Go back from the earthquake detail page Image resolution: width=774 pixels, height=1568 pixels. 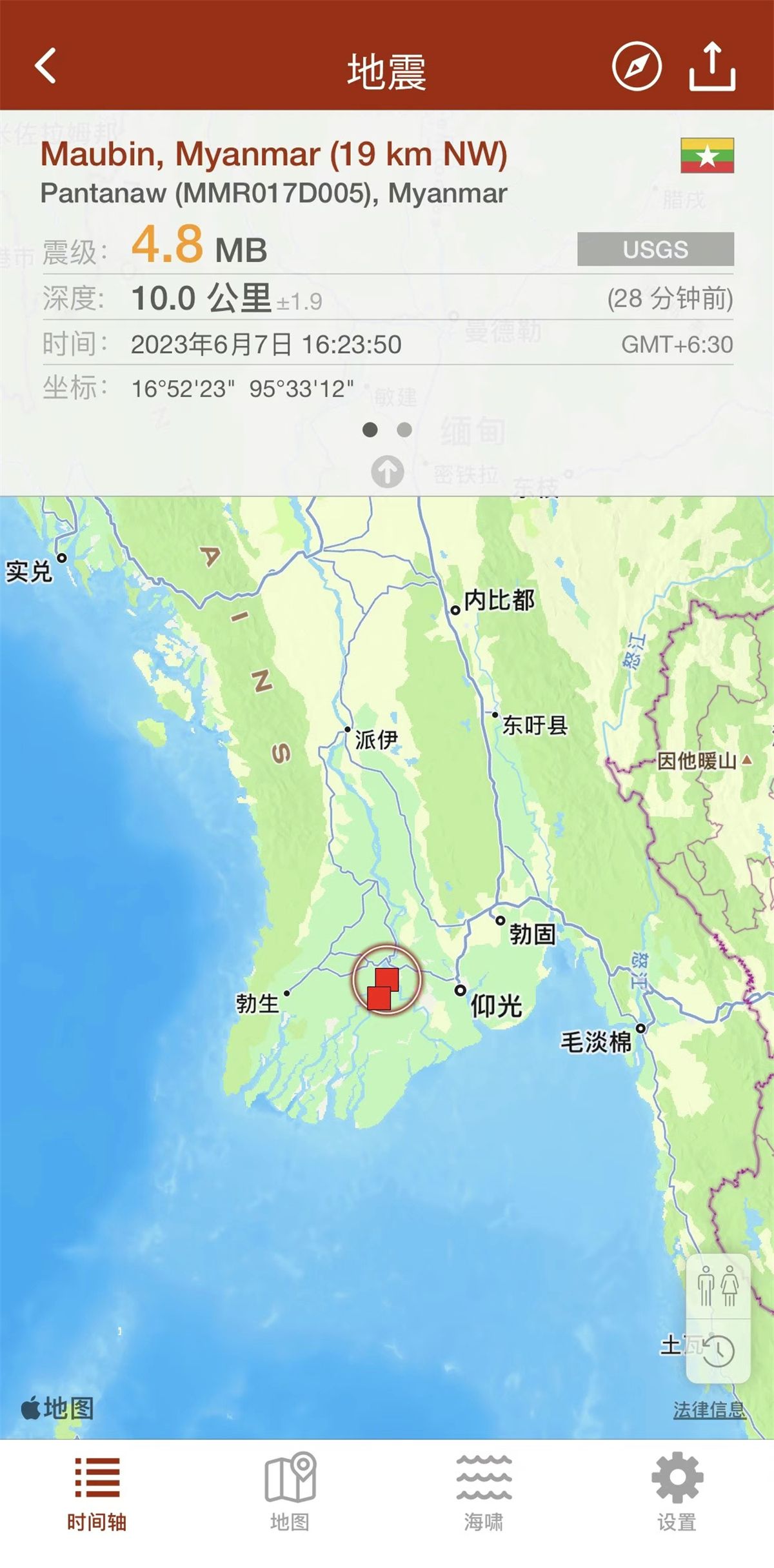46,66
